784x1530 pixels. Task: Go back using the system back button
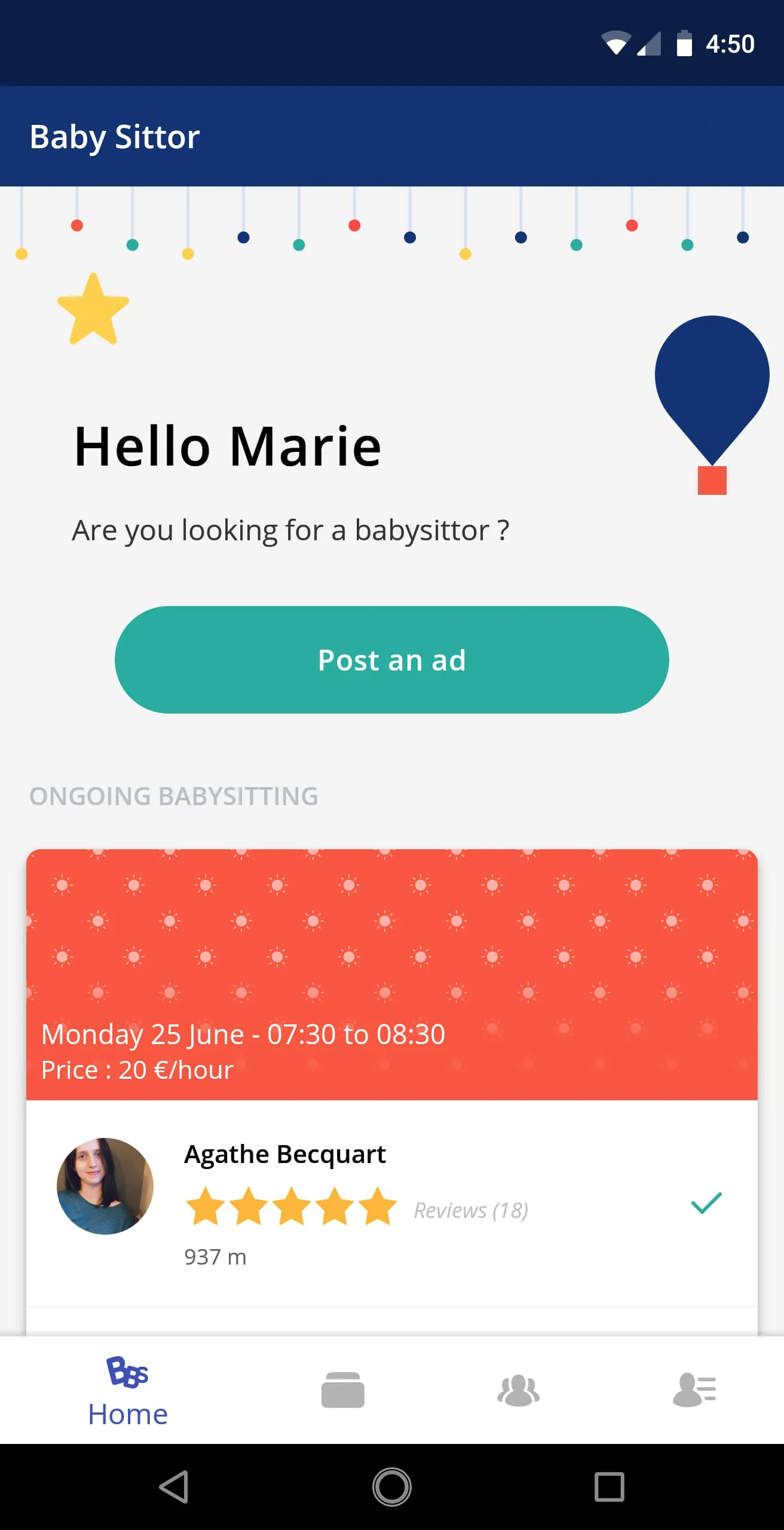tap(174, 1487)
